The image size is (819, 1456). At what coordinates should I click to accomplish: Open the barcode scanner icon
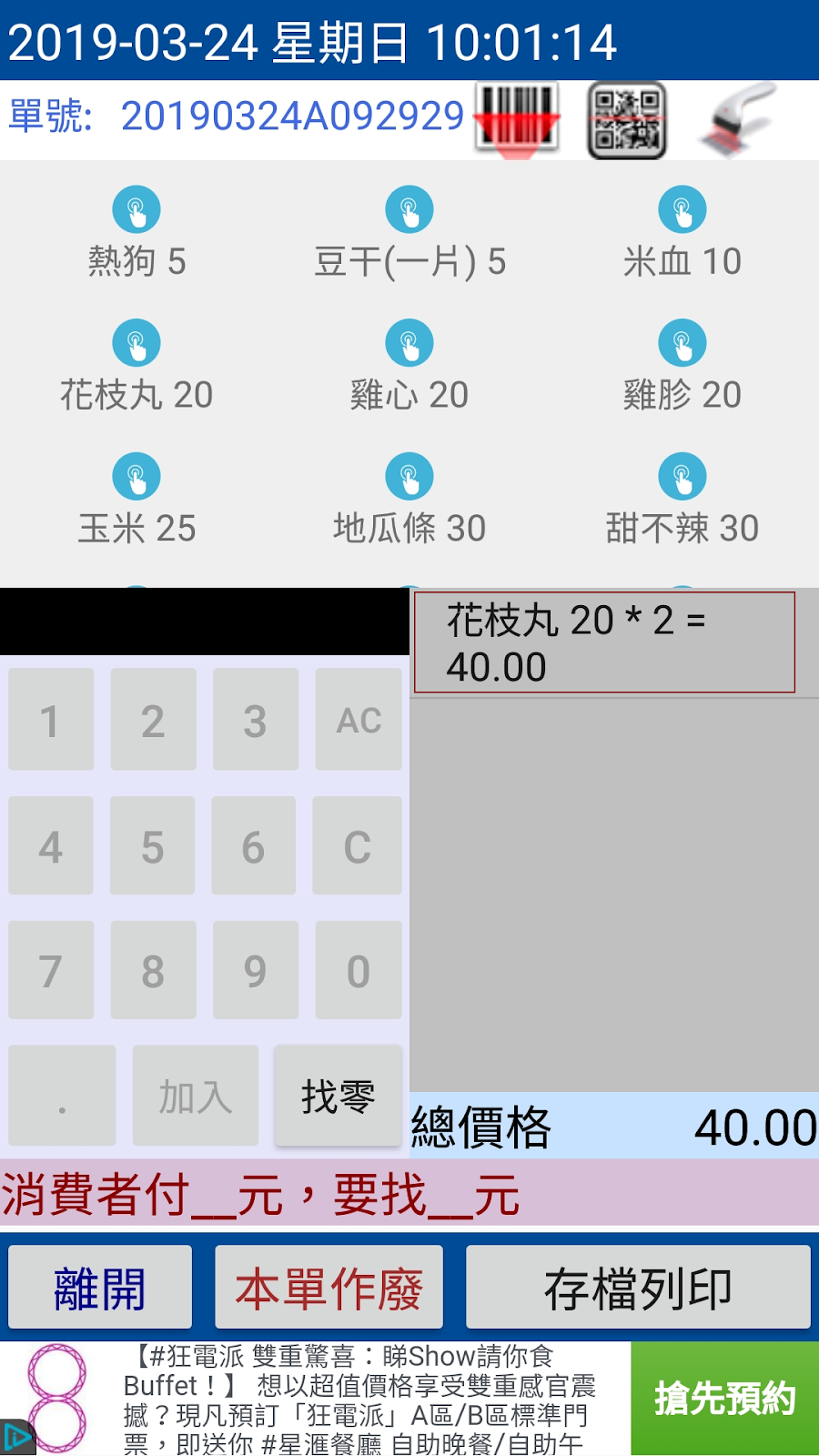tap(517, 119)
